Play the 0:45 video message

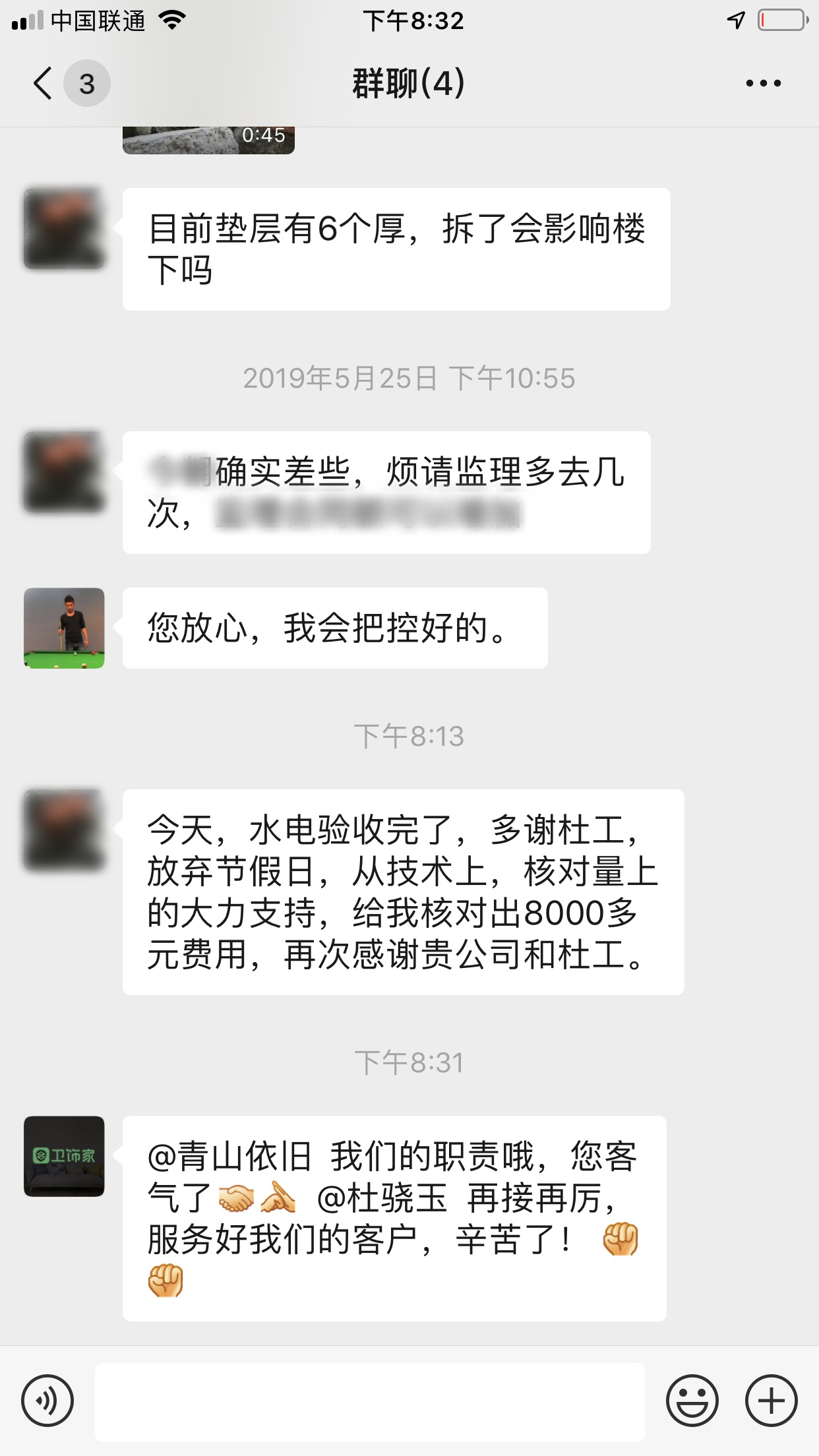pyautogui.click(x=208, y=140)
